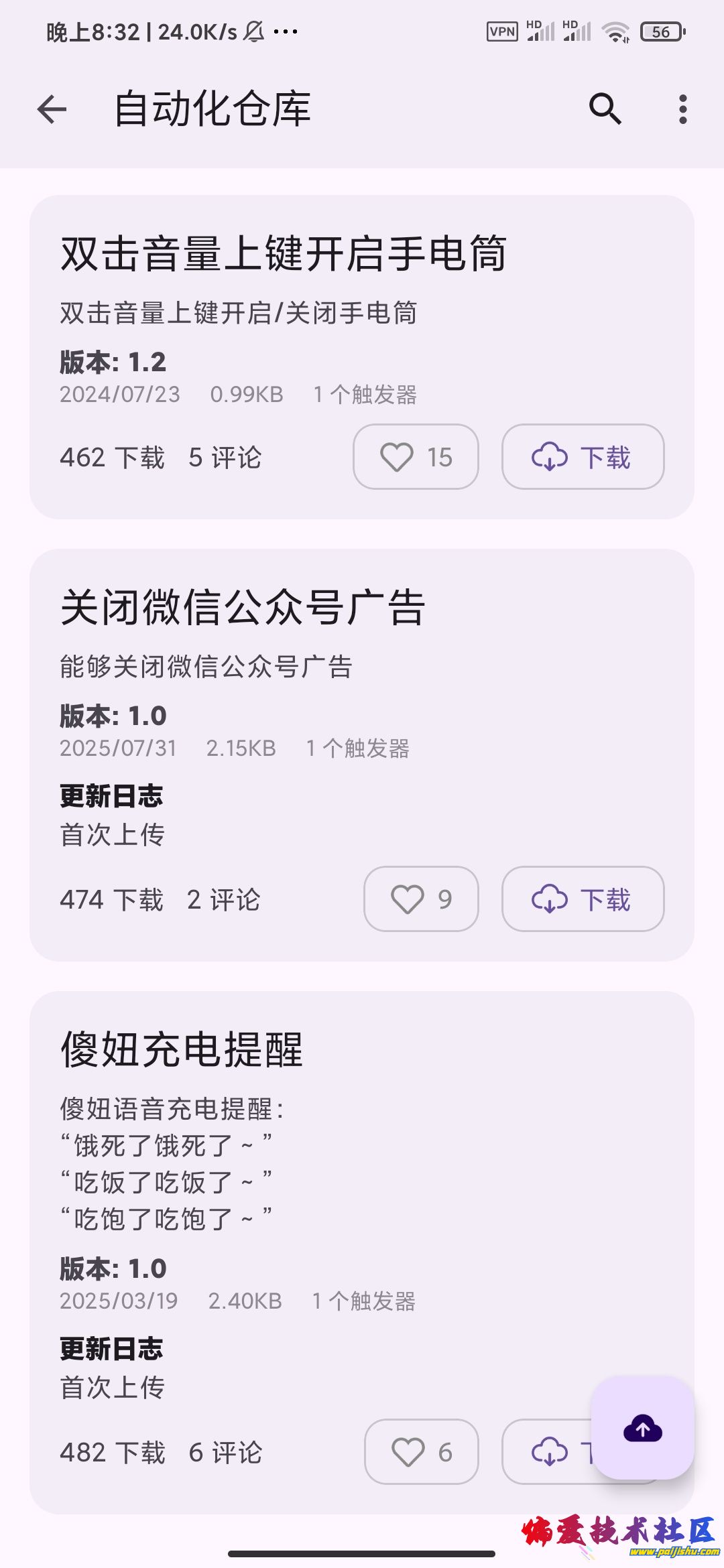Image resolution: width=724 pixels, height=1568 pixels.
Task: Like 傻妞充电提醒 automation
Action: (x=421, y=1452)
